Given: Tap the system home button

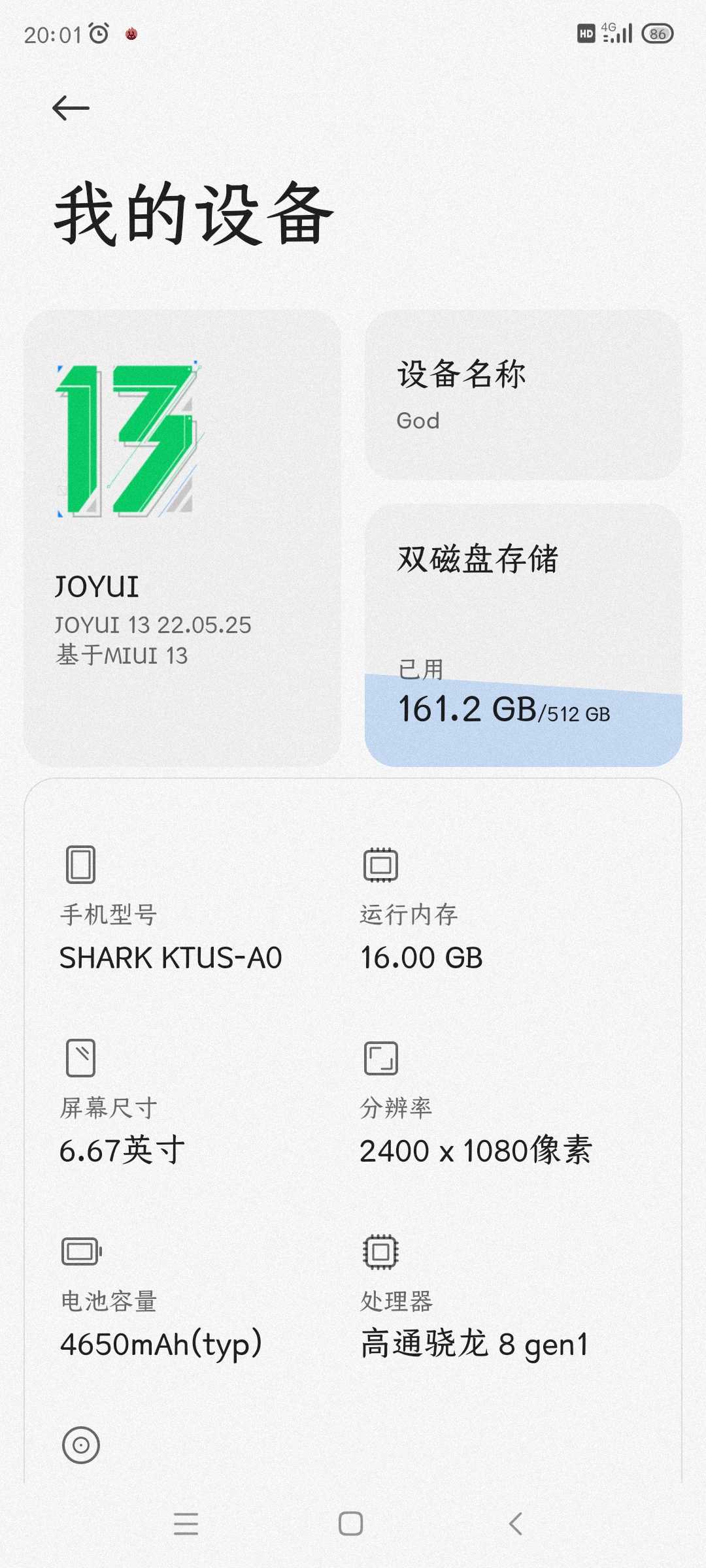Looking at the screenshot, I should click(x=351, y=1524).
